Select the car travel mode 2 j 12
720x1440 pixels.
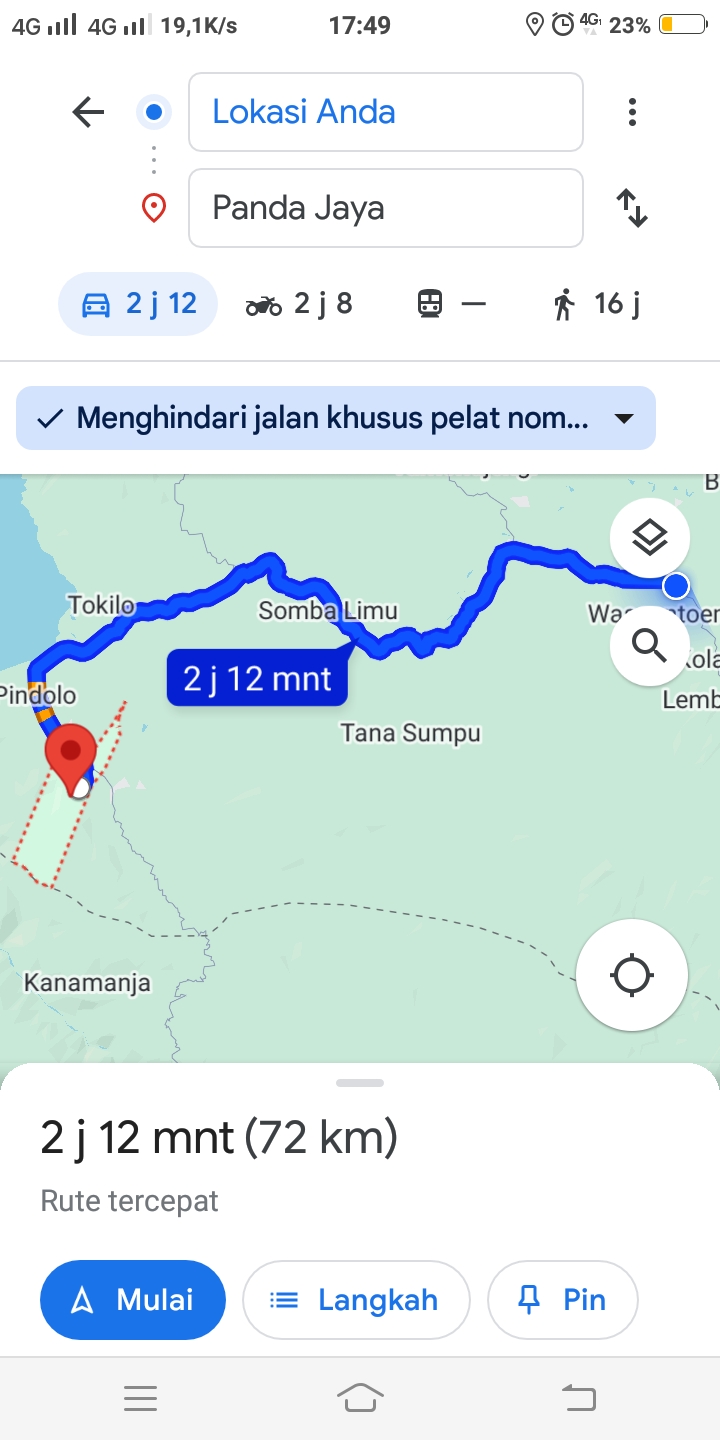138,303
